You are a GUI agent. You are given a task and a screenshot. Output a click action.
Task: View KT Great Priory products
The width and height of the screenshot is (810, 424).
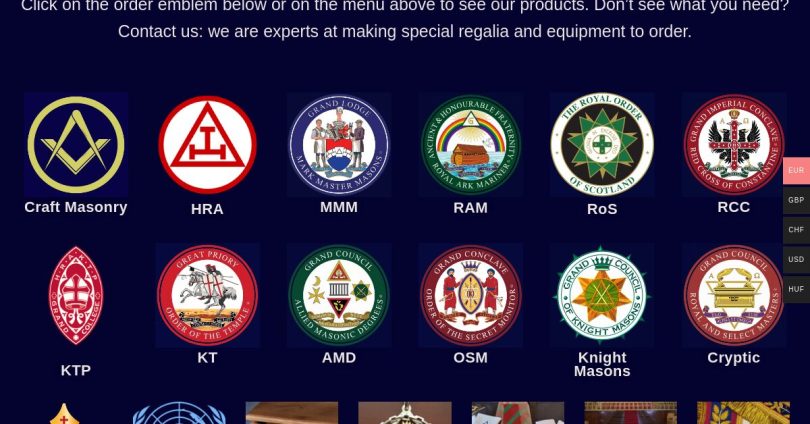(x=207, y=295)
